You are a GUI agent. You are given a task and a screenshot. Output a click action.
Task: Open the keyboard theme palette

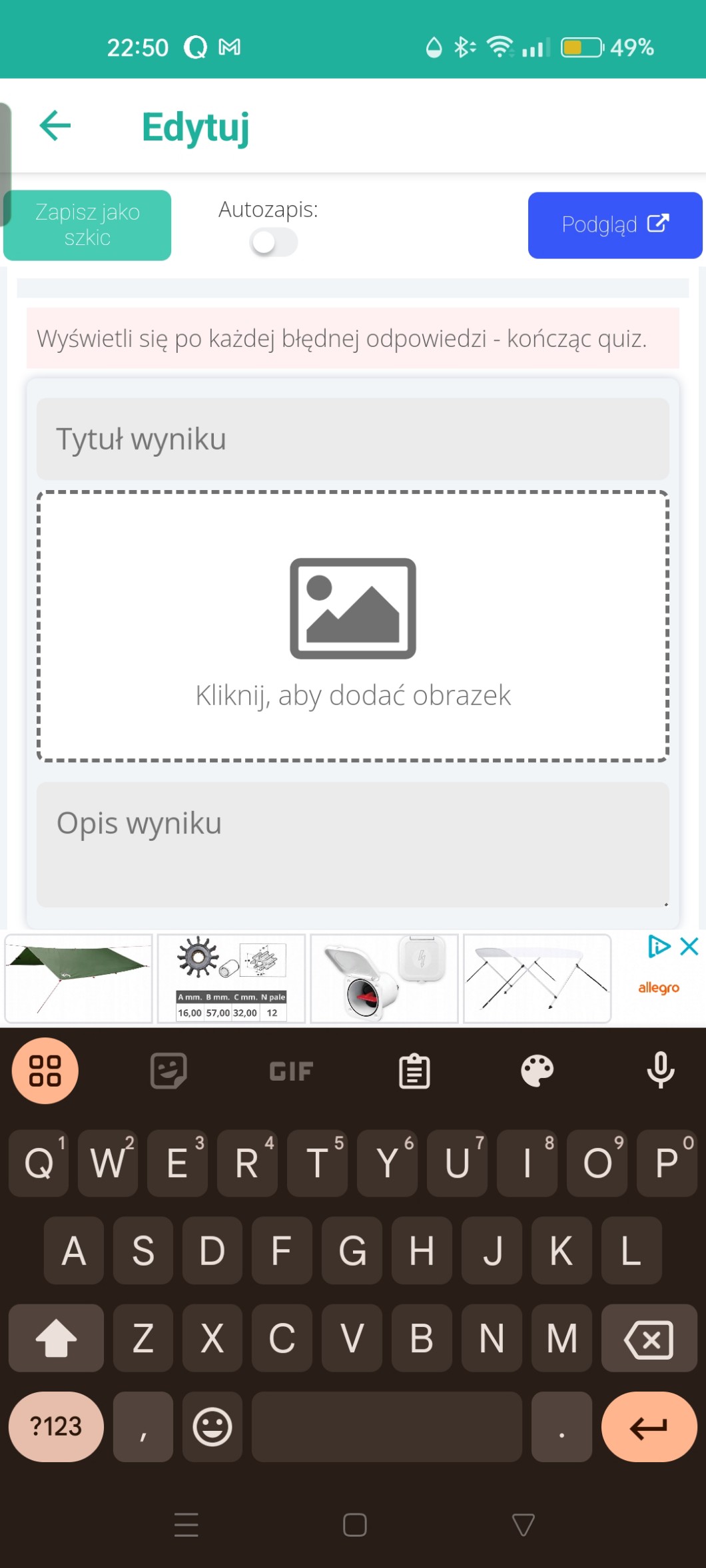coord(537,1071)
